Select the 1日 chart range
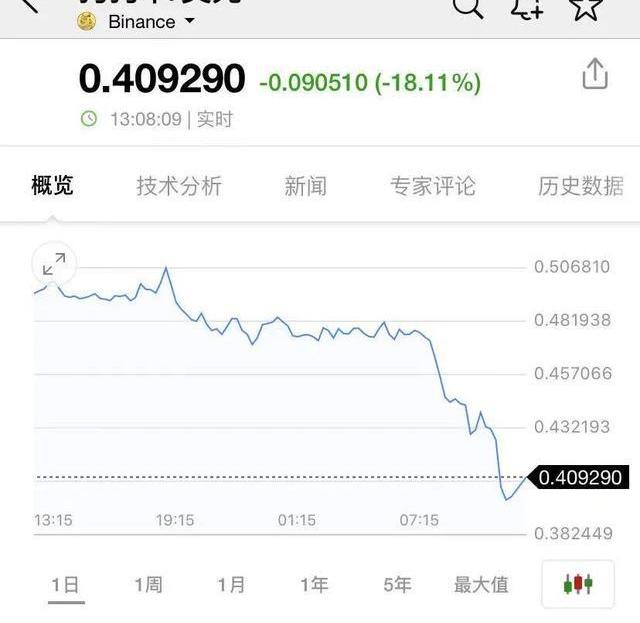The height and width of the screenshot is (623, 640). coord(66,585)
